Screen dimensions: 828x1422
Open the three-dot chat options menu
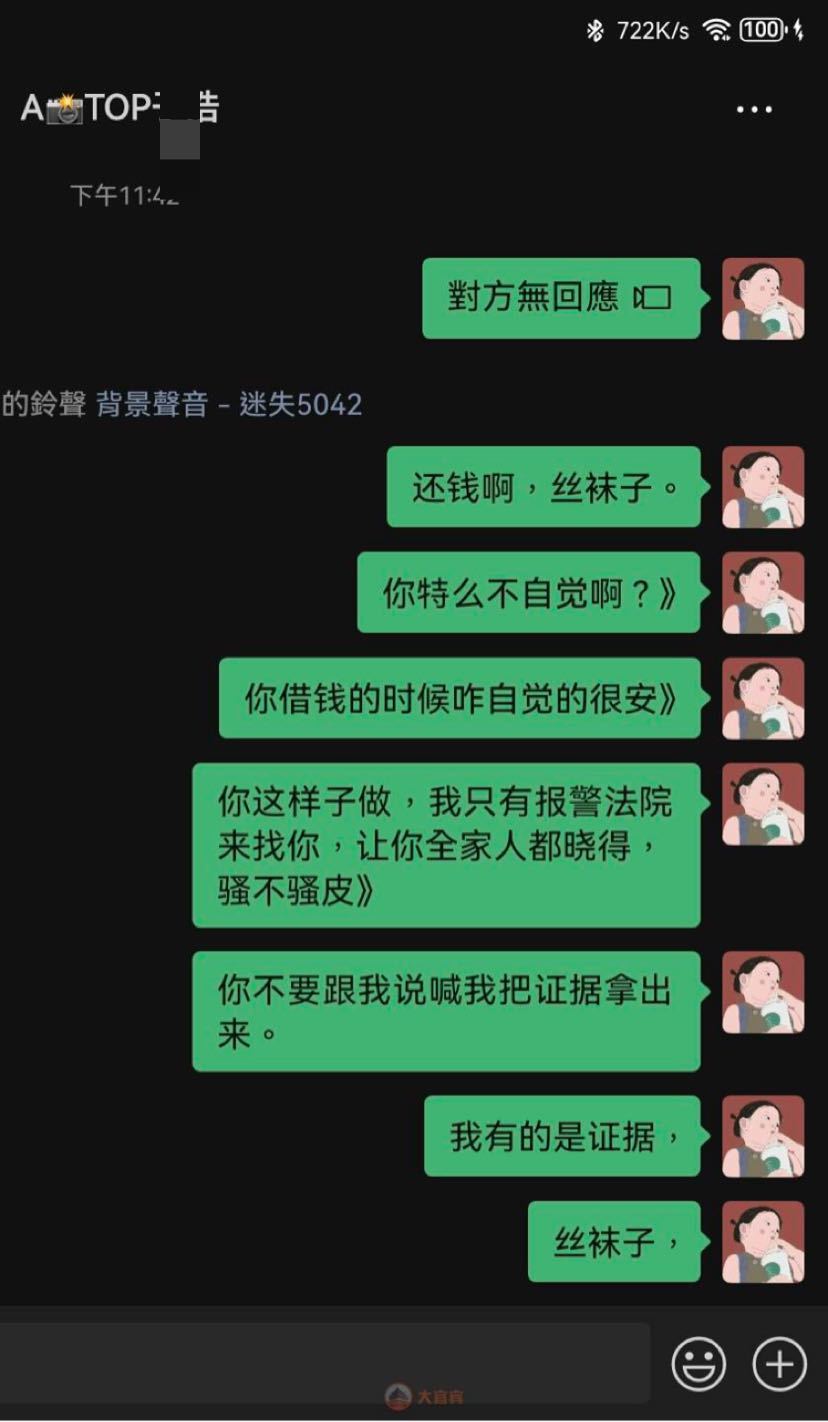[x=754, y=110]
